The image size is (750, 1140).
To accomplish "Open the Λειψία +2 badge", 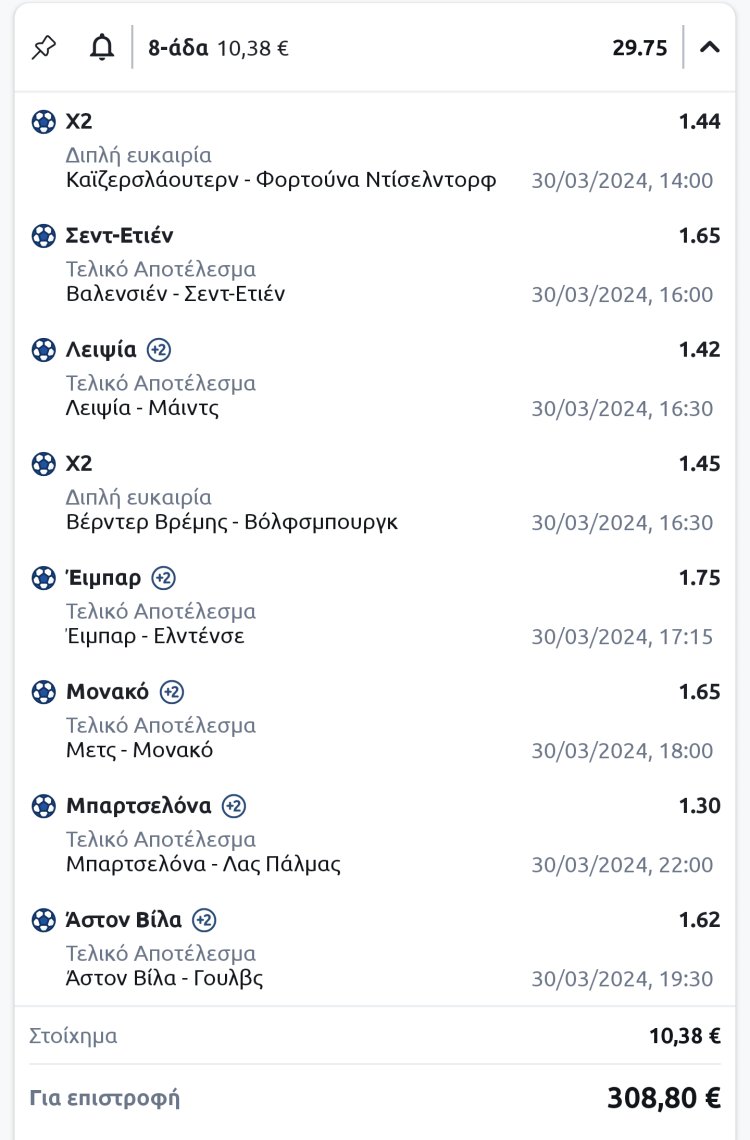I will [x=159, y=350].
